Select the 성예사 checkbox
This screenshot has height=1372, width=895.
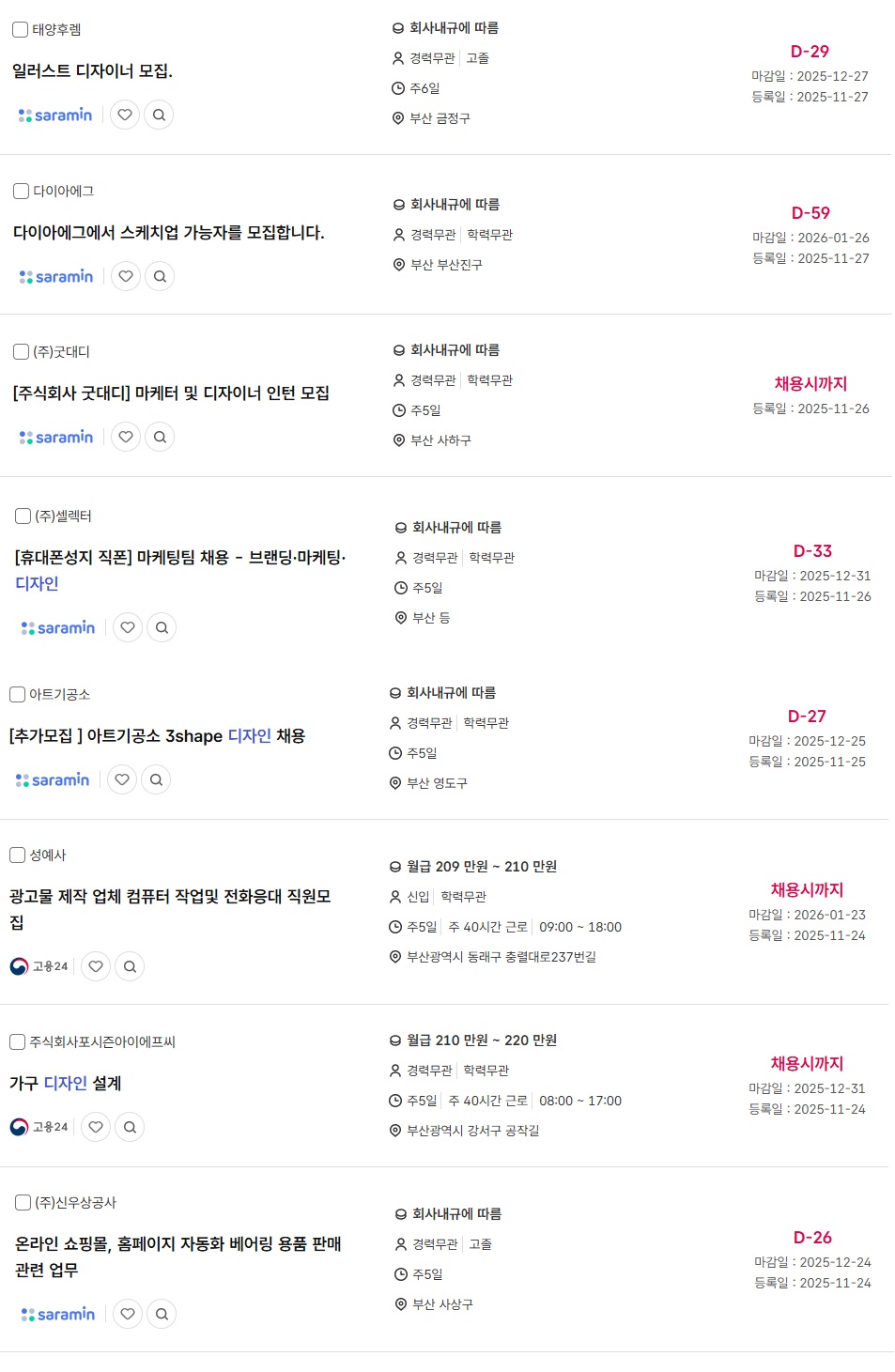tap(17, 856)
